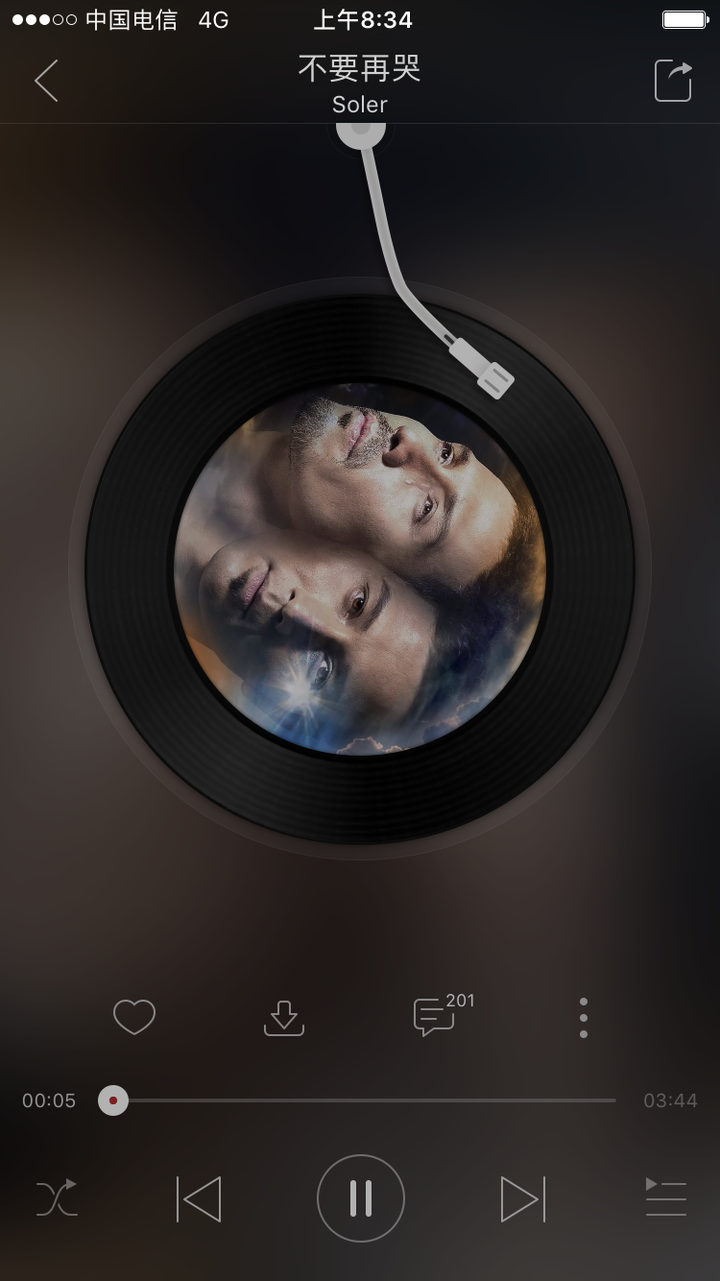
Task: Share the song 不要再哭
Action: 673,81
